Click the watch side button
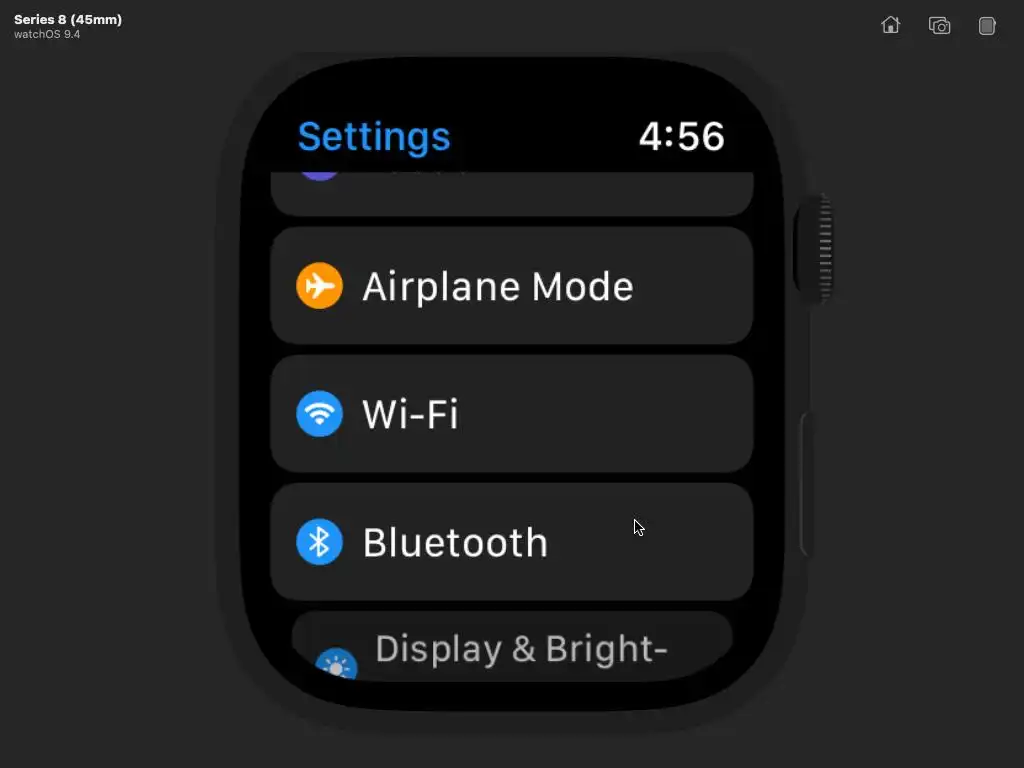The width and height of the screenshot is (1024, 768). click(x=806, y=484)
